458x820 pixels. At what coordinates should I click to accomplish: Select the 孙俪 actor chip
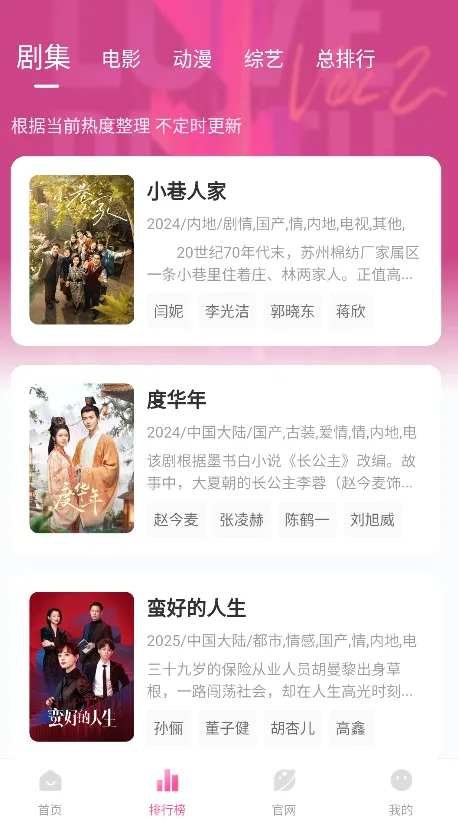(x=169, y=728)
